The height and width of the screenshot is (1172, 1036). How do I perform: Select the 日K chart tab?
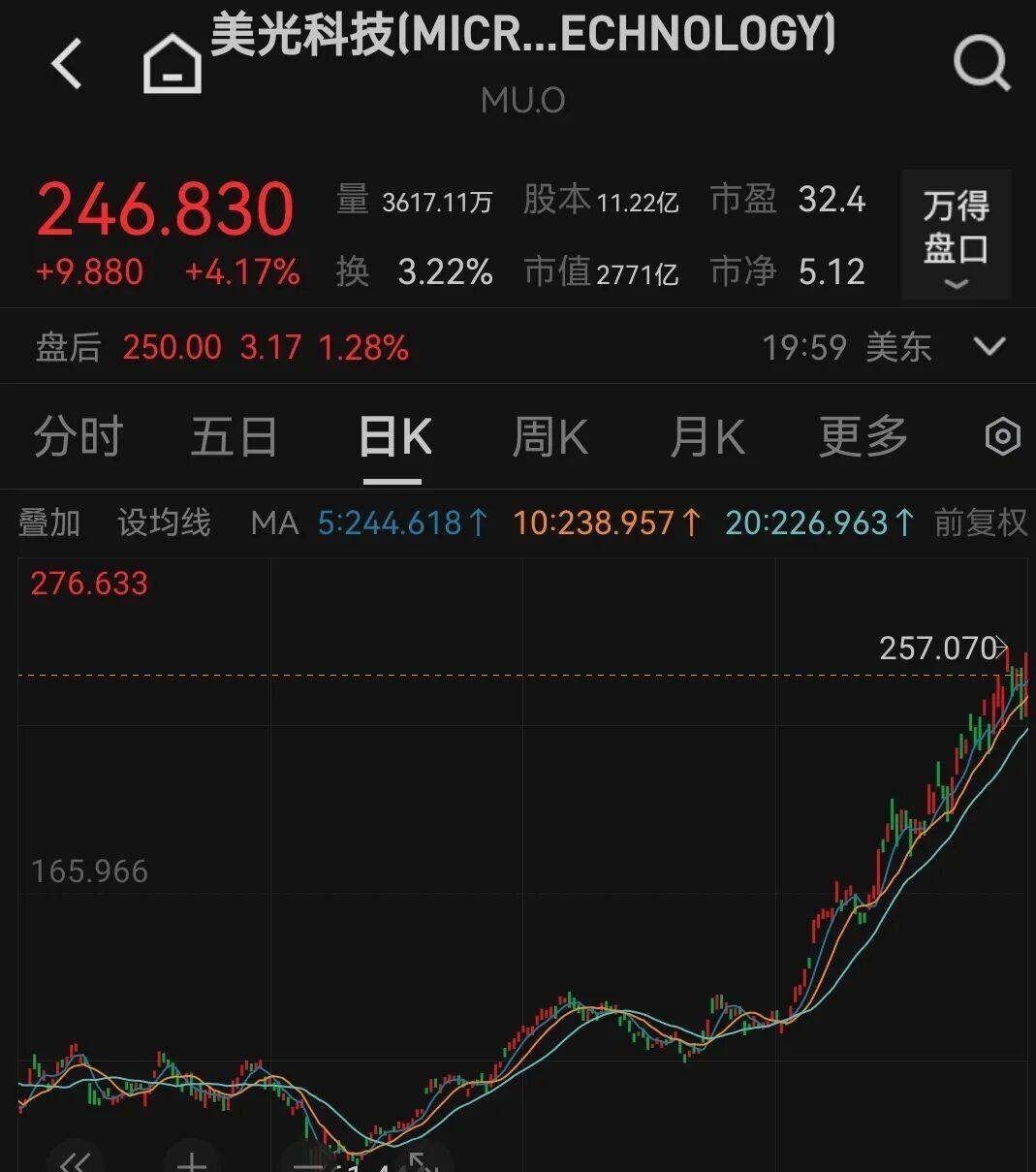click(394, 437)
